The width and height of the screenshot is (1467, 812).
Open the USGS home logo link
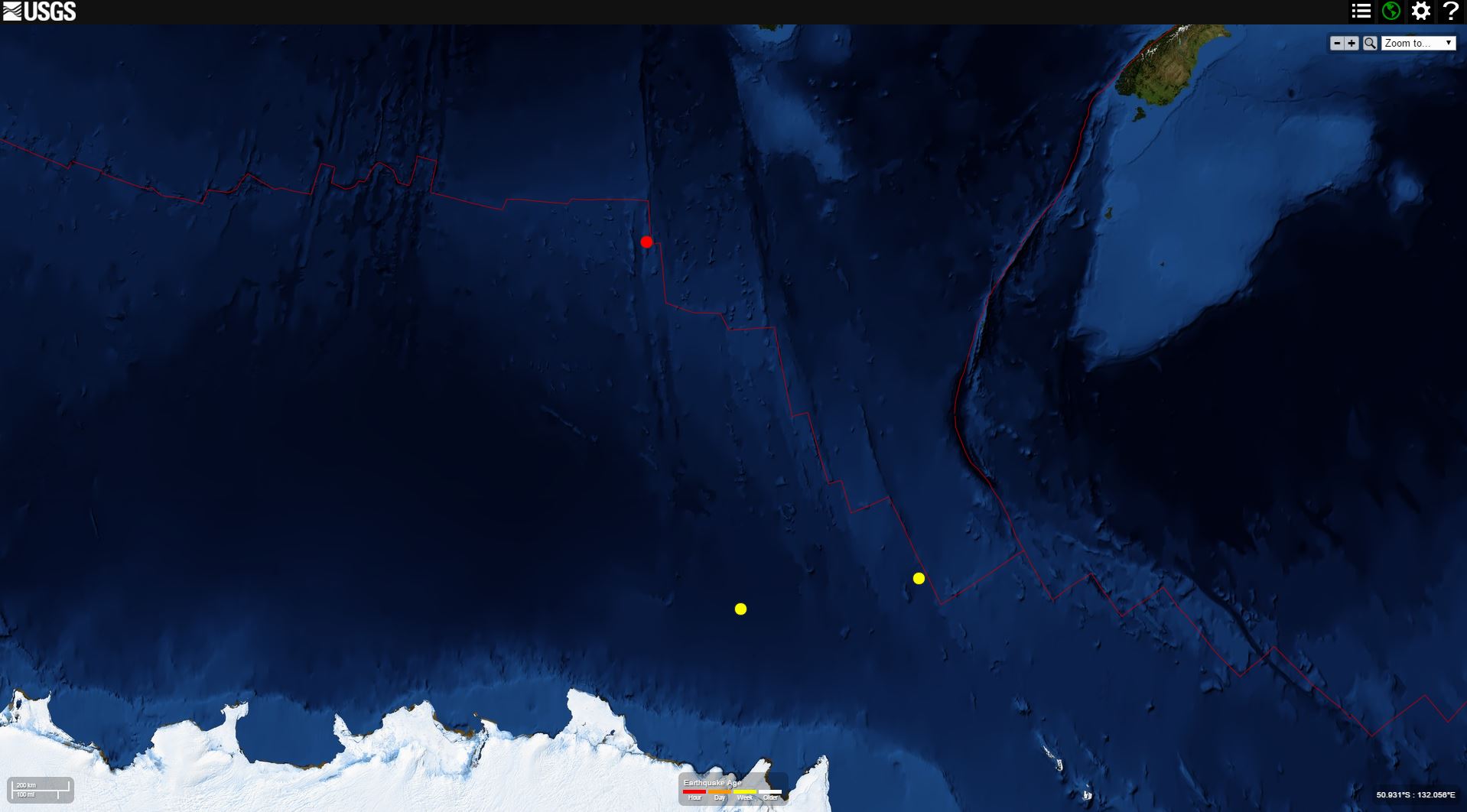point(40,11)
